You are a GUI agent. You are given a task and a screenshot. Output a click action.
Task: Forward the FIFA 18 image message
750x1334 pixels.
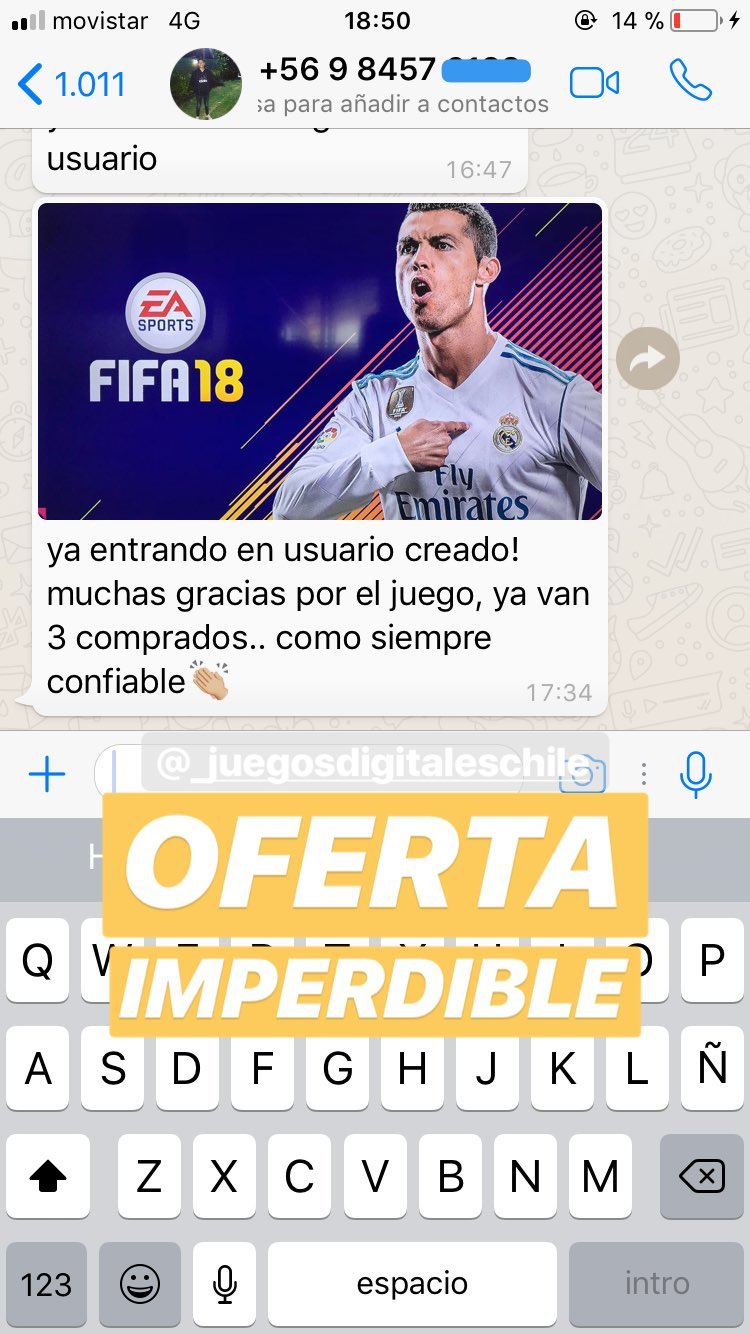tap(648, 358)
